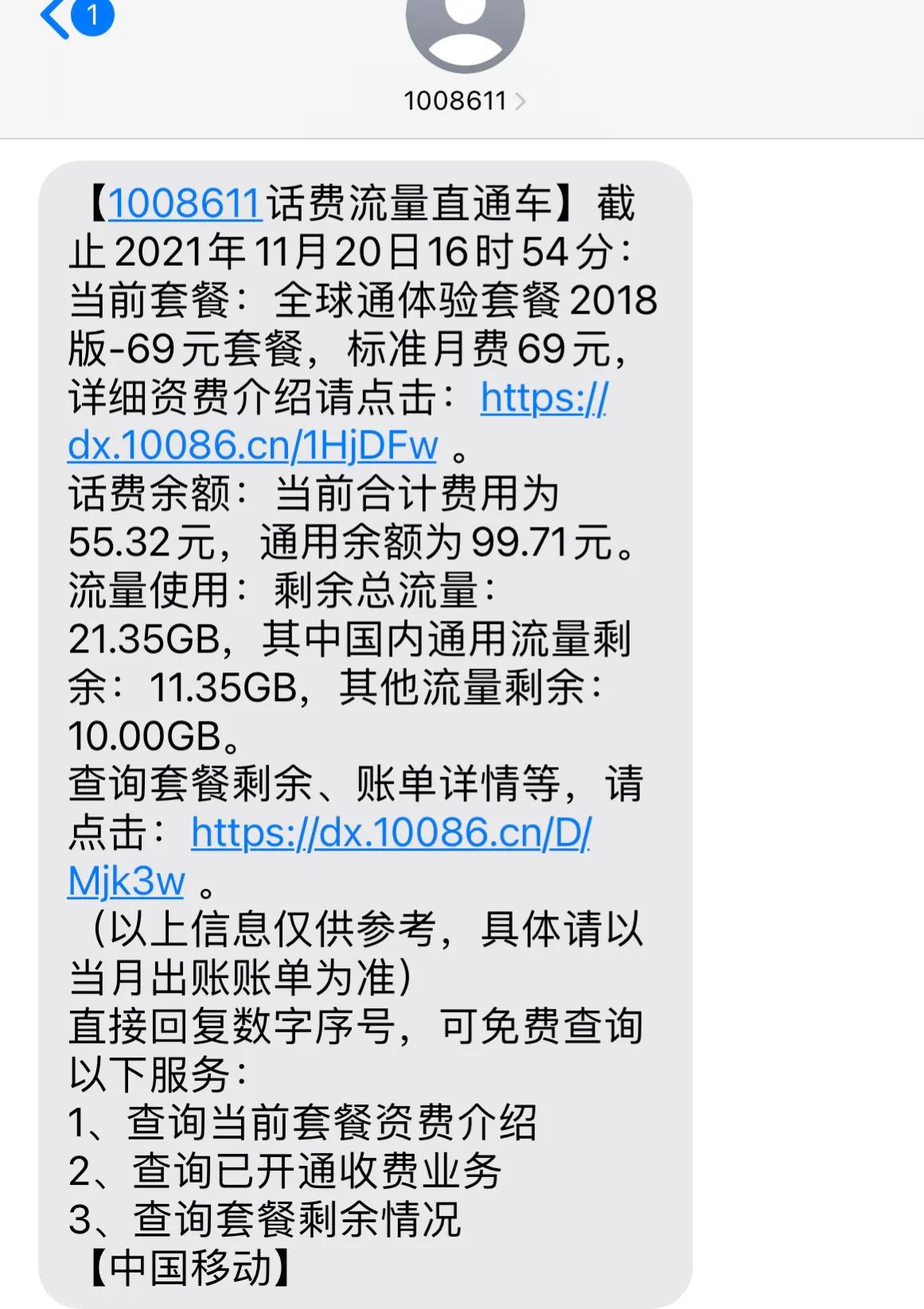Screen dimensions: 924x1309
Task: Open conversation options from the header chevron
Action: (x=524, y=99)
